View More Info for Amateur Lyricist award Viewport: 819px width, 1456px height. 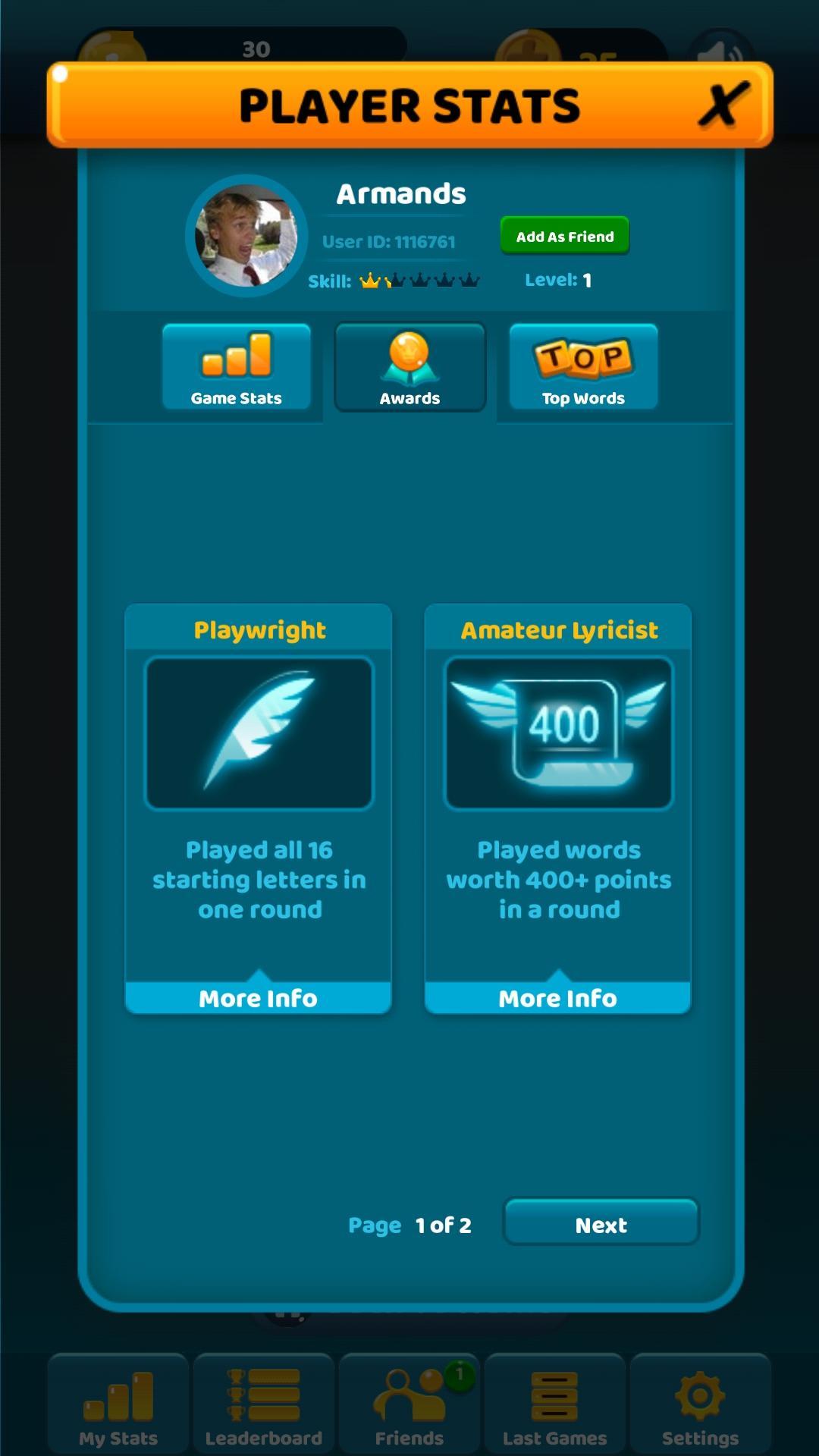(558, 998)
